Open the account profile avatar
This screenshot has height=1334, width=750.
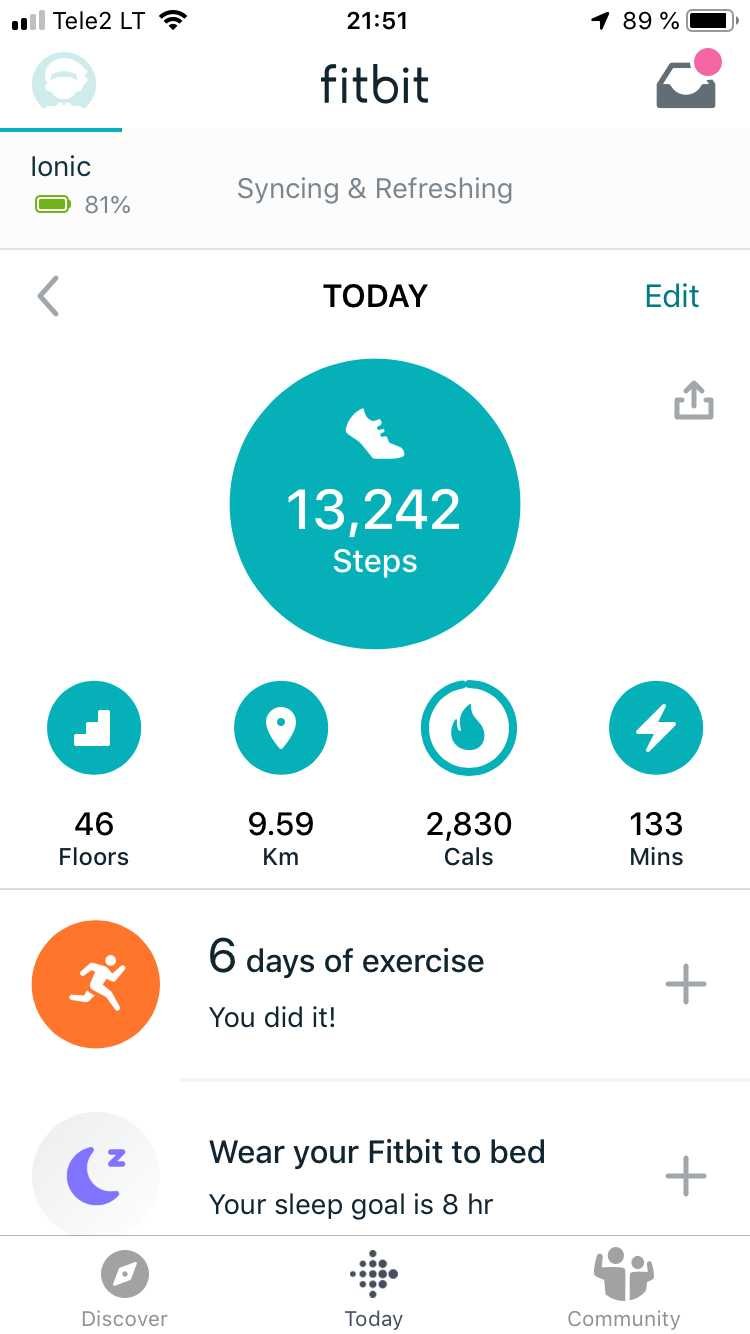click(63, 81)
